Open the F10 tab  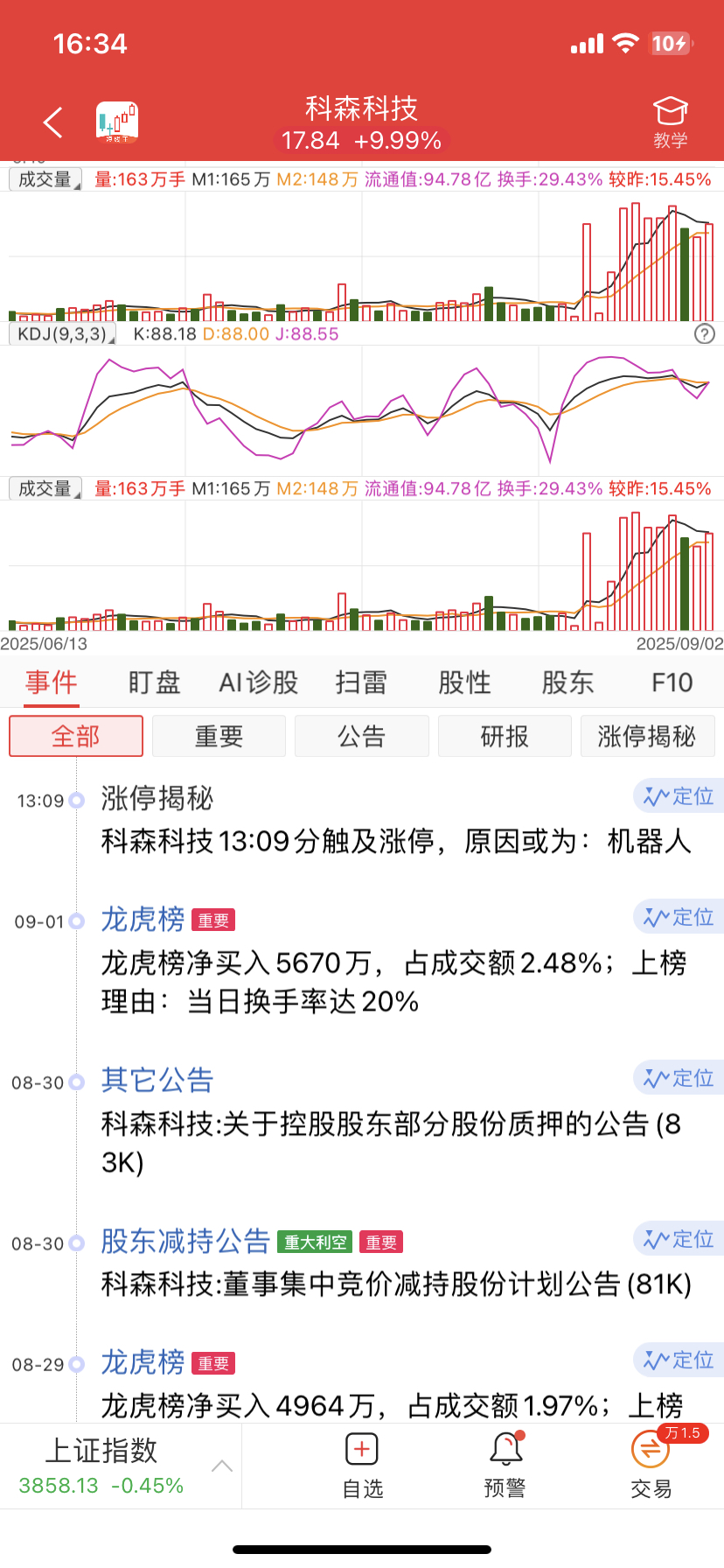pyautogui.click(x=672, y=682)
